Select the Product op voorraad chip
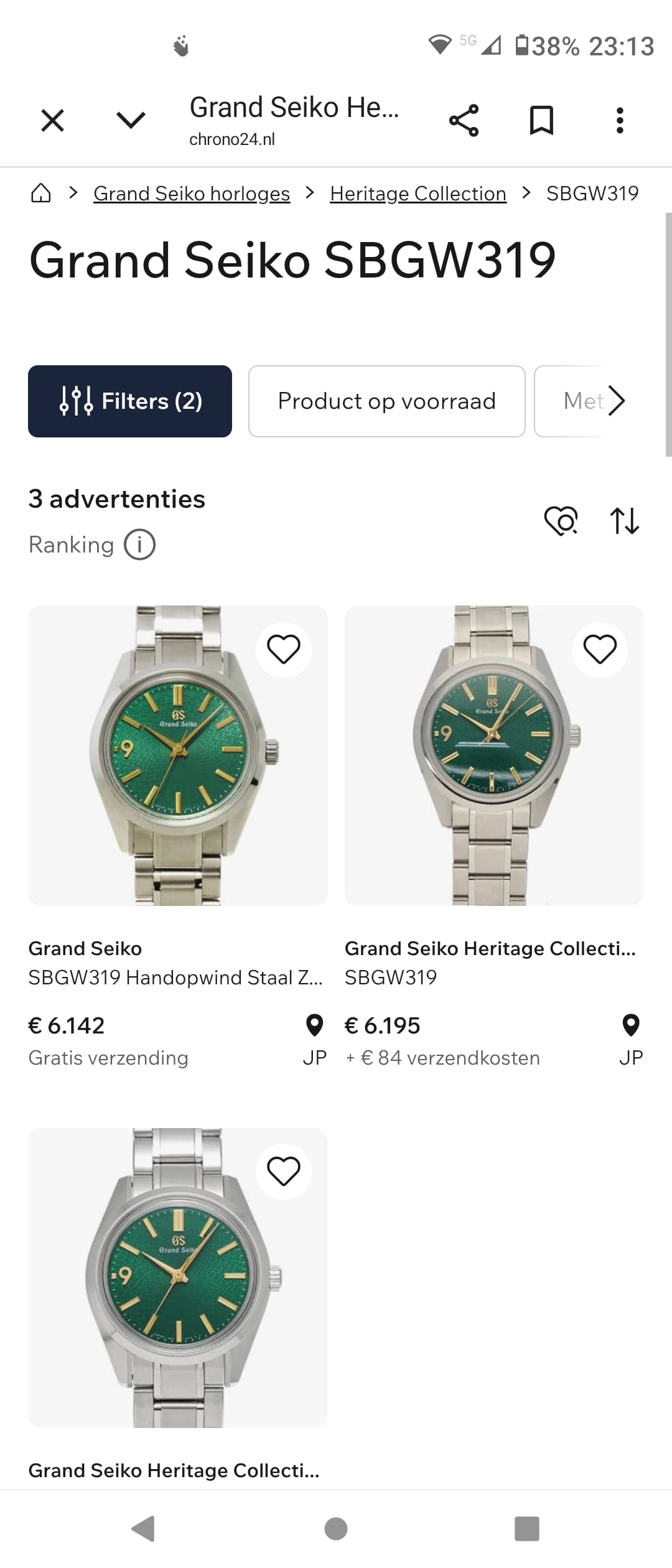Image resolution: width=672 pixels, height=1568 pixels. [x=386, y=401]
